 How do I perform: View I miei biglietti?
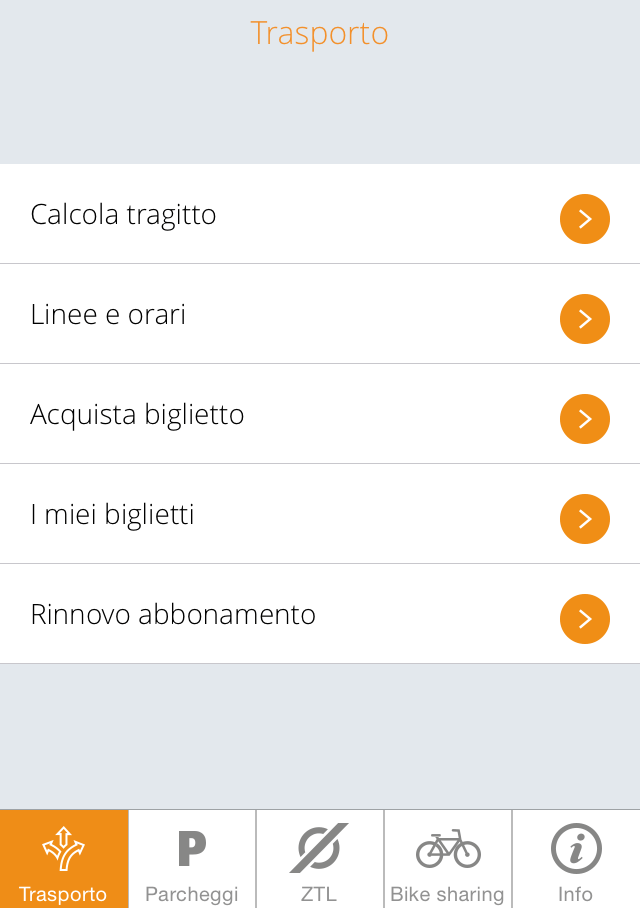pyautogui.click(x=320, y=515)
